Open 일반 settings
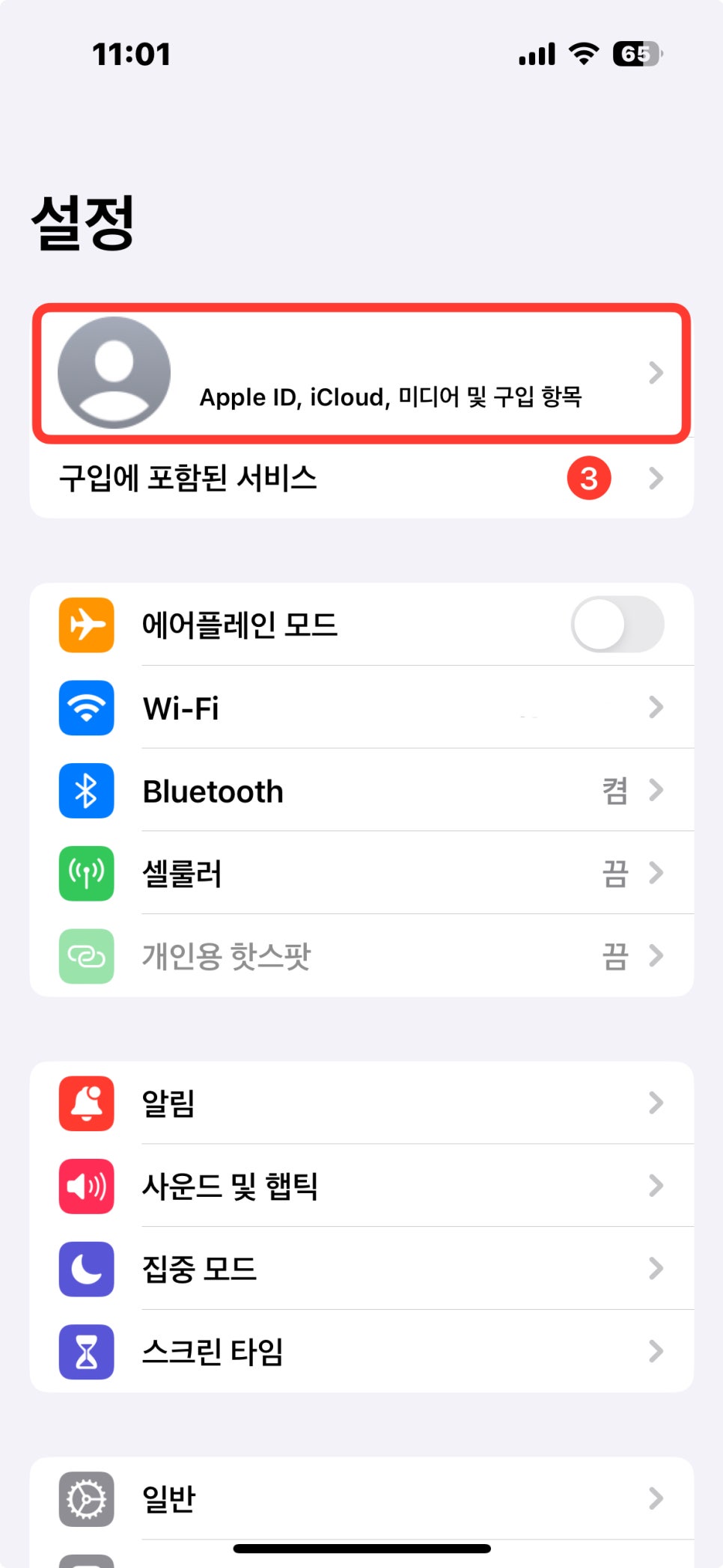723x1568 pixels. click(361, 1499)
